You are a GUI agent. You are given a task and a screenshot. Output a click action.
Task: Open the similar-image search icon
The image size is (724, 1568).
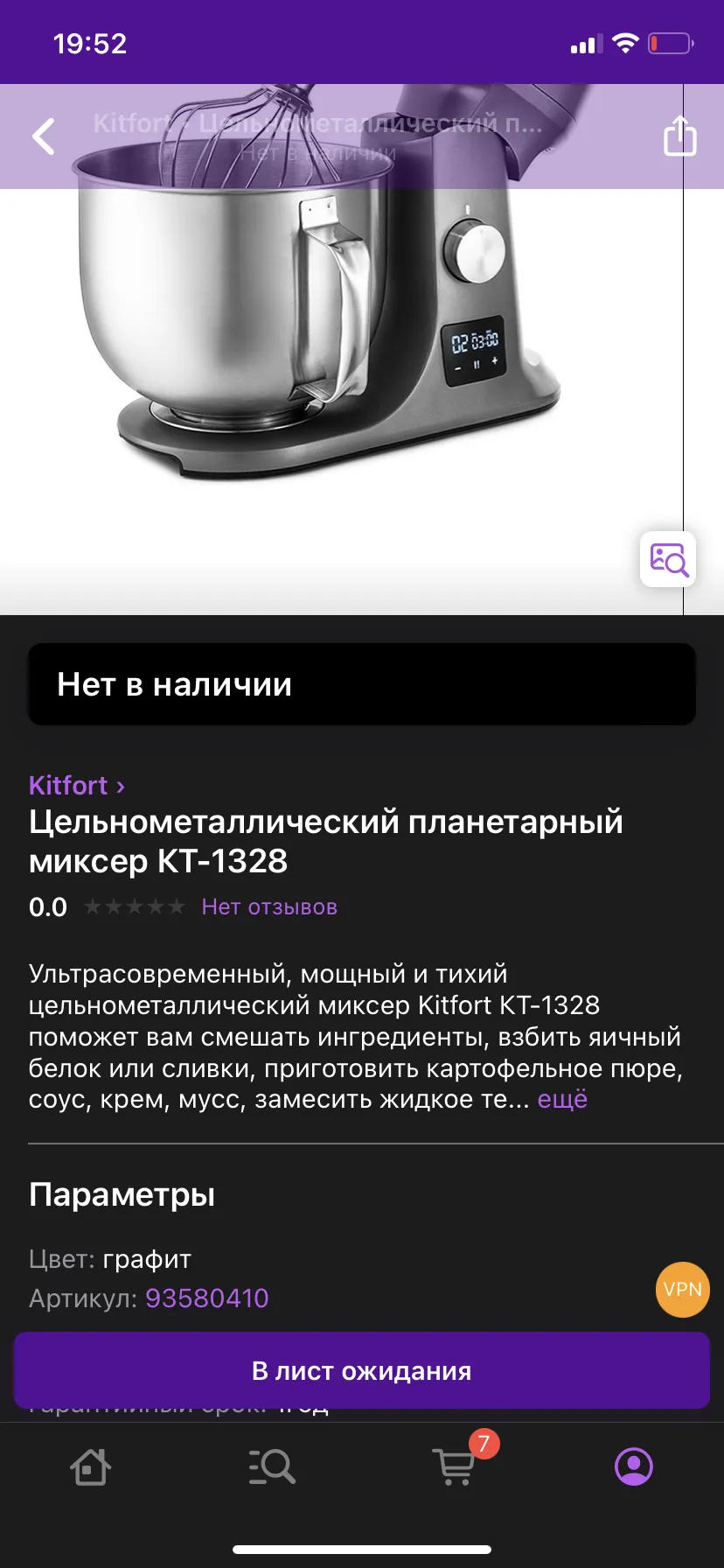(669, 559)
